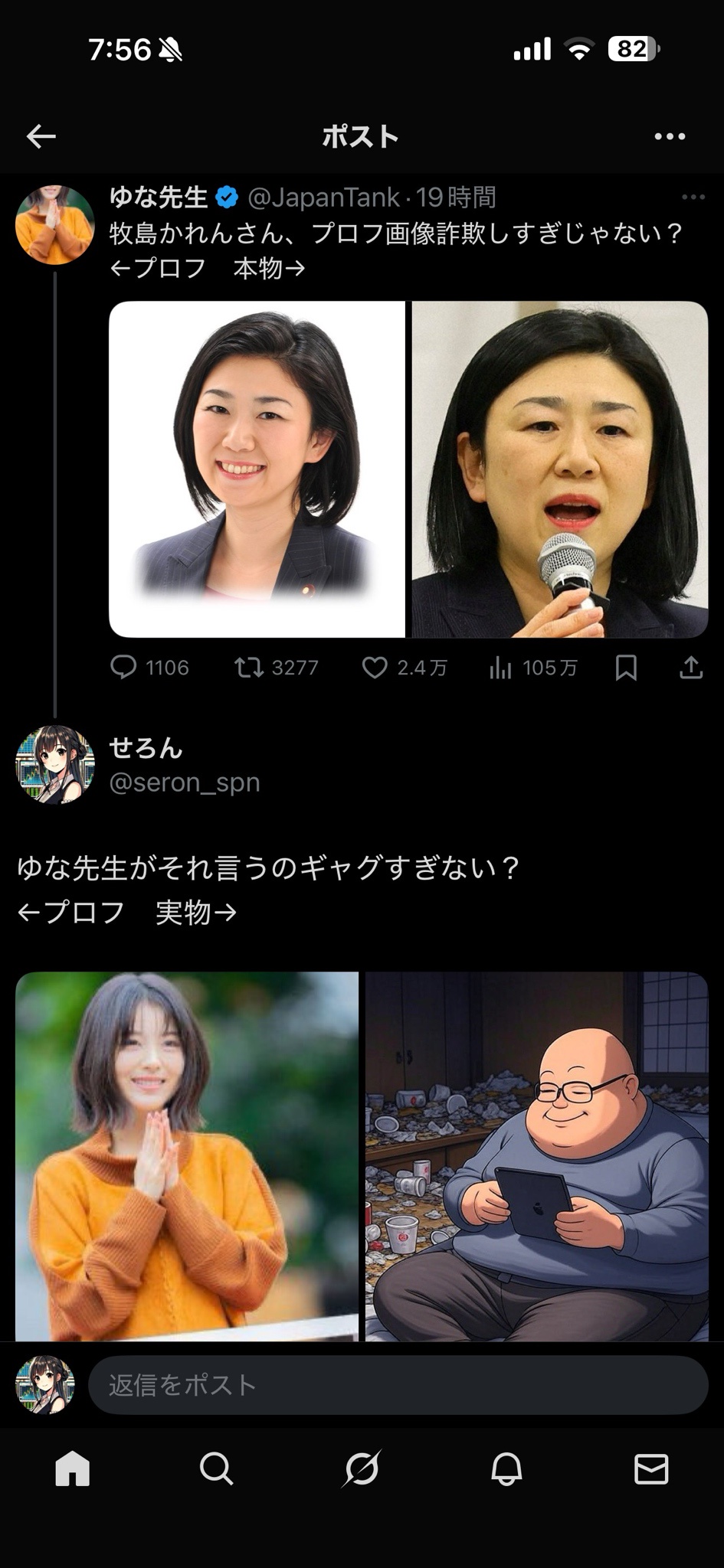Open the messages envelope tab
Viewport: 724px width, 1568px height.
651,1468
